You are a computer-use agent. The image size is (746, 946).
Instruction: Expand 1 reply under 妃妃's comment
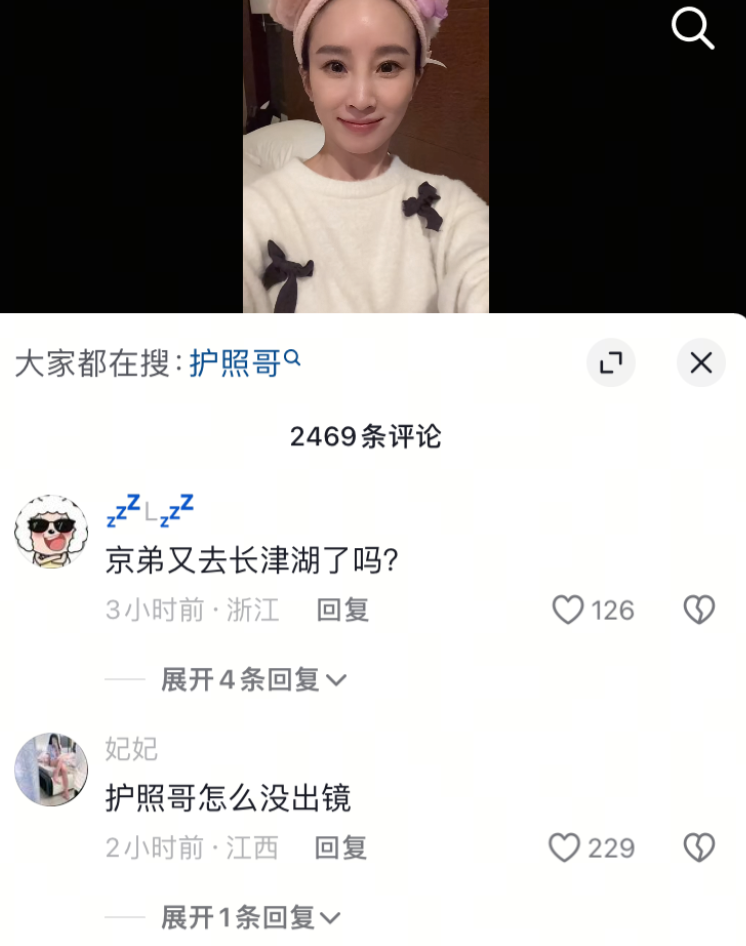point(250,917)
